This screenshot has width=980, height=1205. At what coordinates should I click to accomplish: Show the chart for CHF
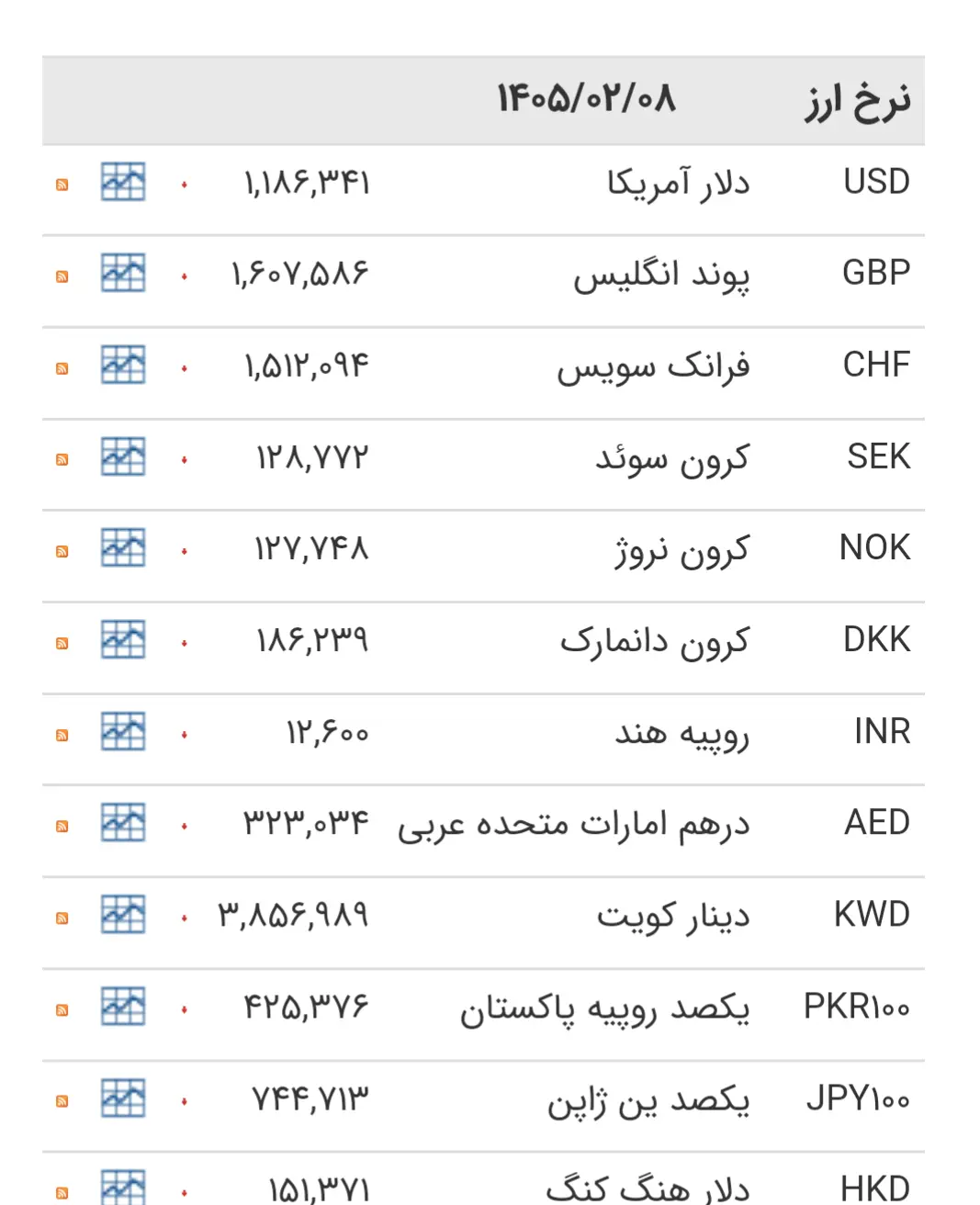pyautogui.click(x=123, y=365)
